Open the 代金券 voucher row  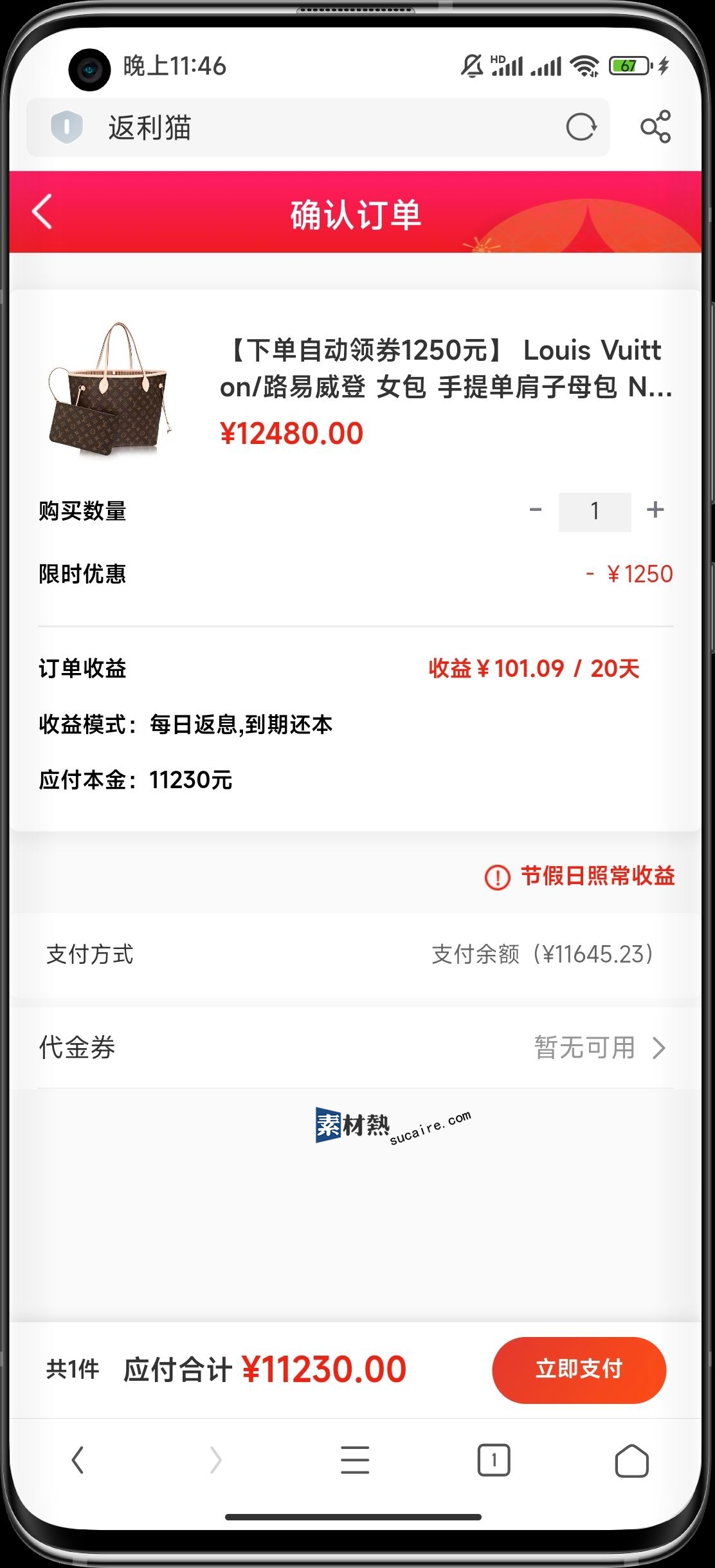click(355, 1047)
